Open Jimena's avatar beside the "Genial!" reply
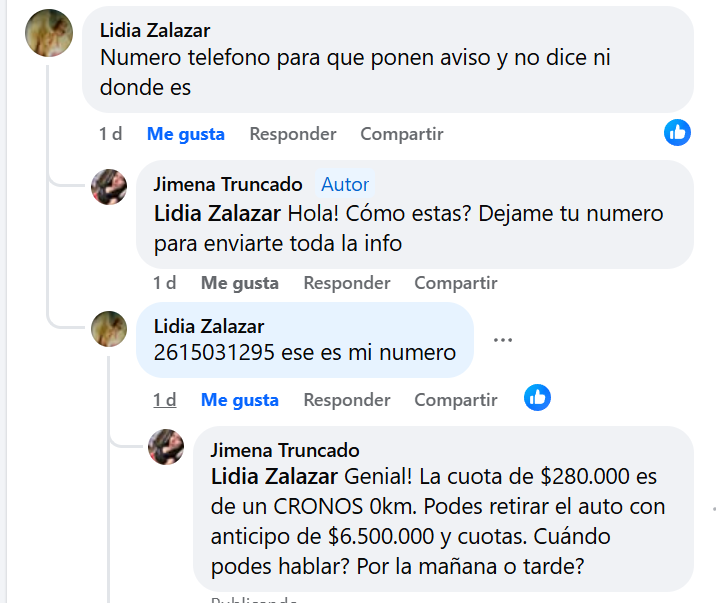 [166, 447]
